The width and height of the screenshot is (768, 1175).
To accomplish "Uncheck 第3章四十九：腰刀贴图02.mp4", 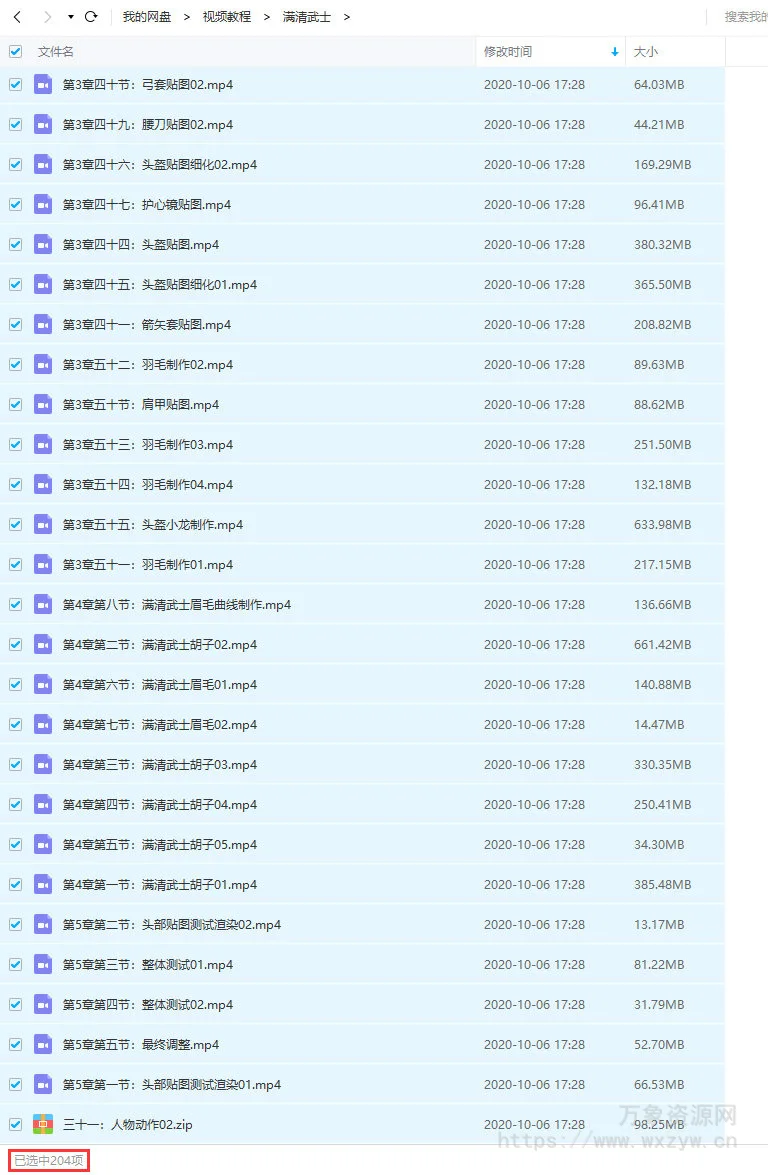I will 14,124.
